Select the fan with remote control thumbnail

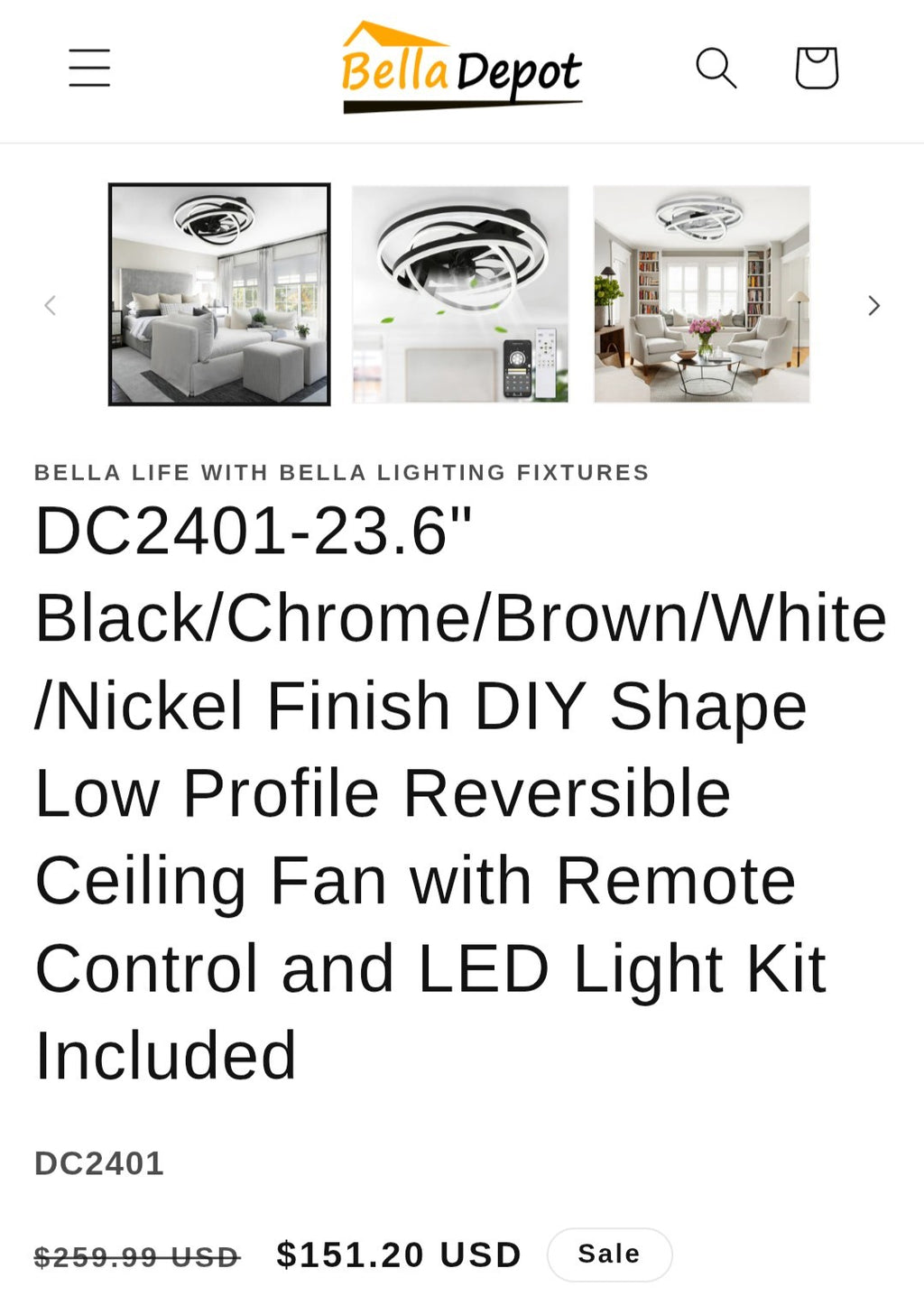click(x=460, y=294)
